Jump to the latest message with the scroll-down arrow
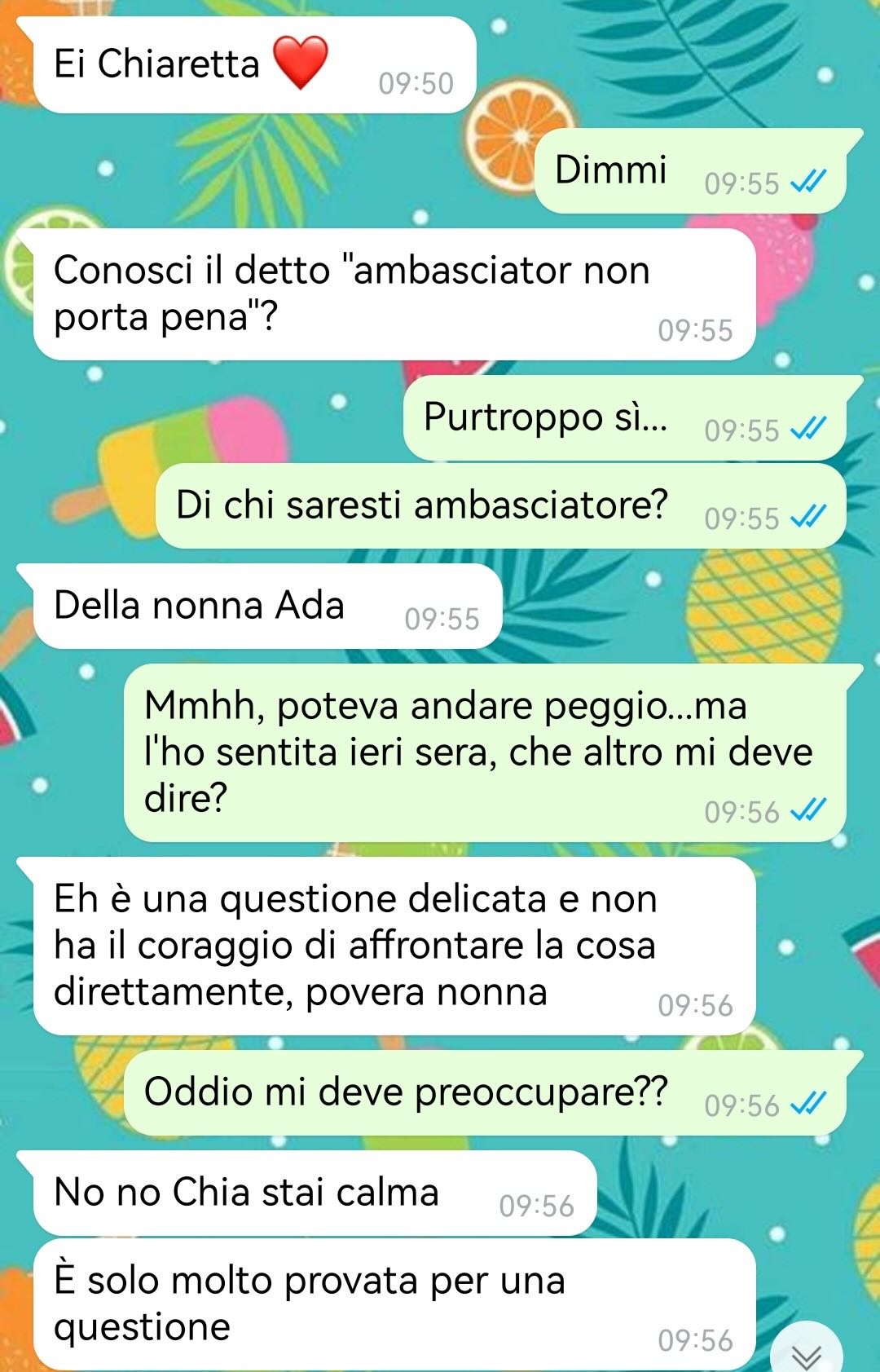Screen dimensions: 880x1372 pos(806,1353)
